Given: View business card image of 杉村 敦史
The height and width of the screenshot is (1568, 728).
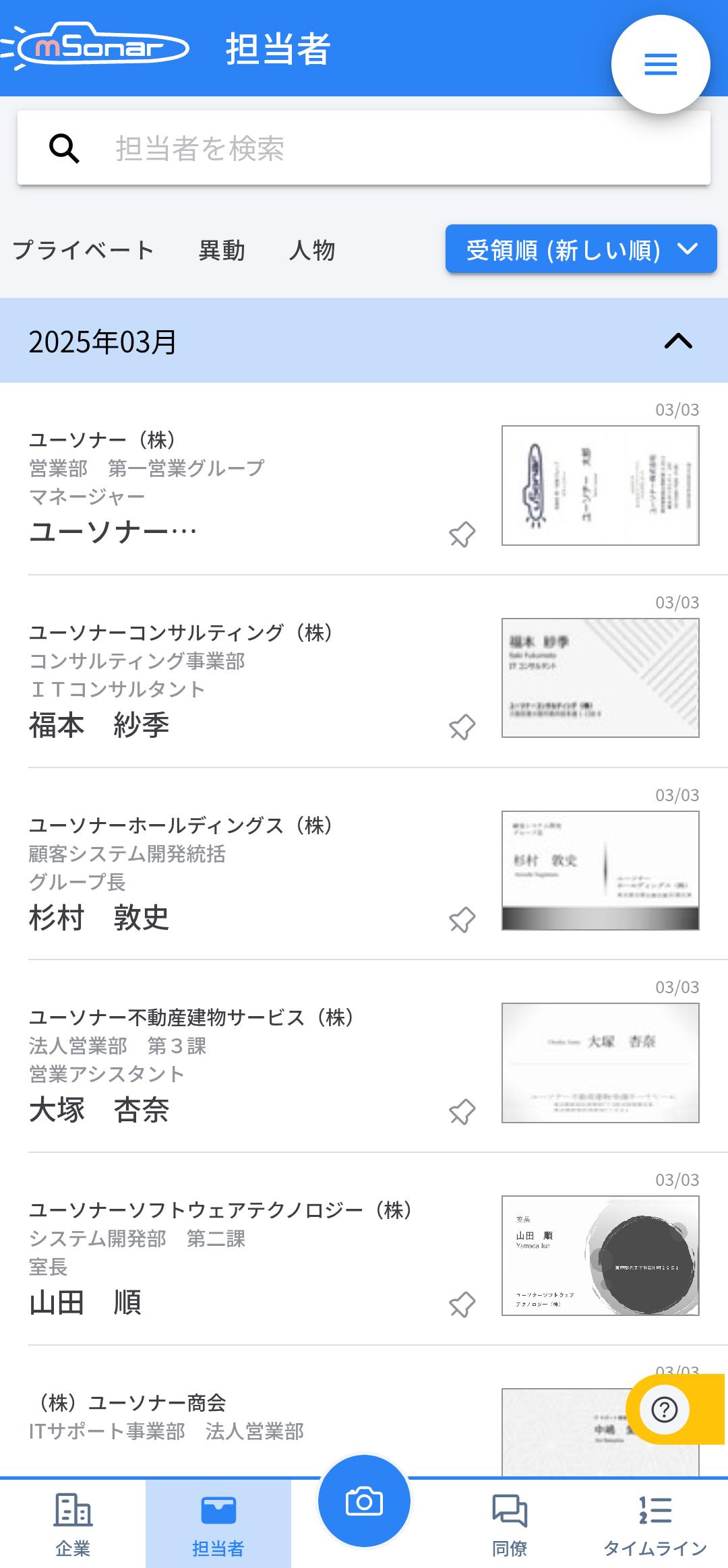Looking at the screenshot, I should 600,871.
